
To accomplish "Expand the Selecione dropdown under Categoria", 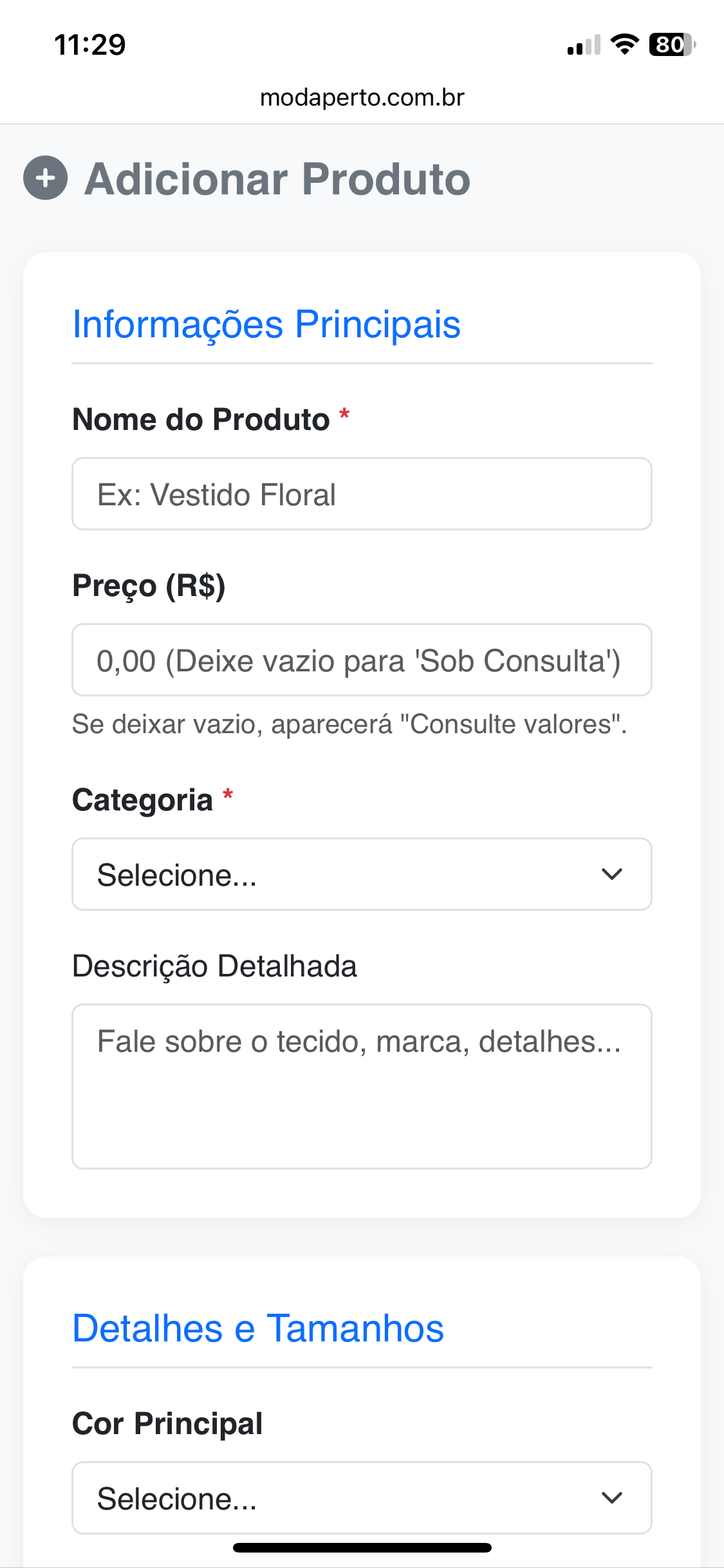I will point(362,874).
